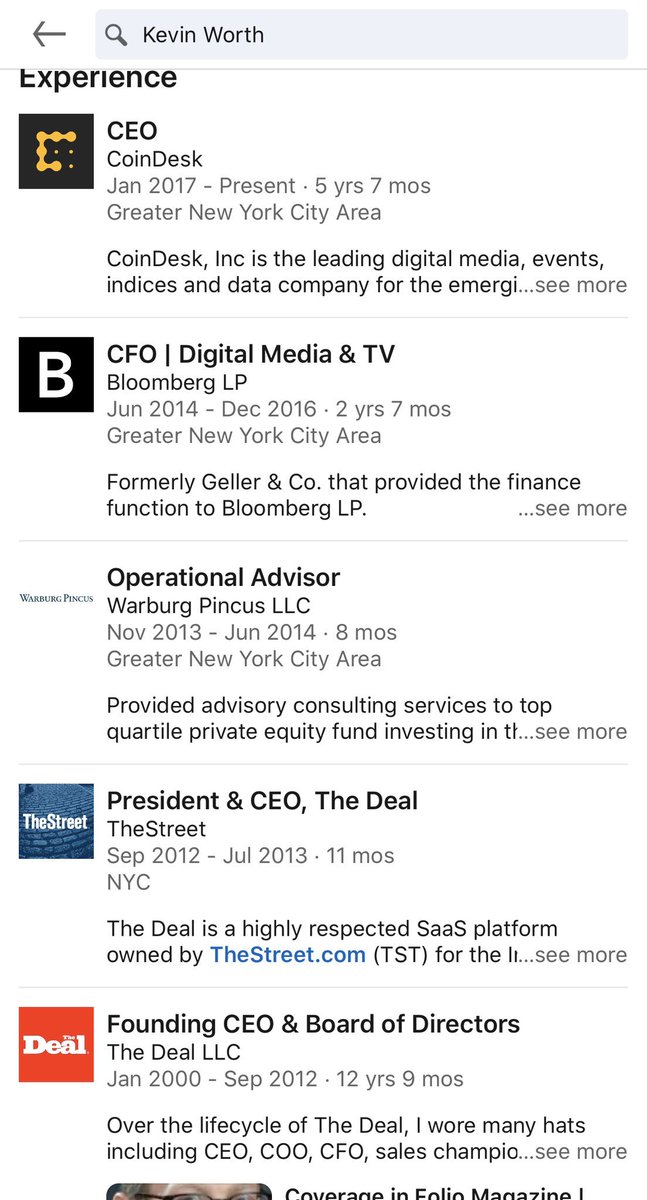Tap the Kevin Worth search field
The height and width of the screenshot is (1200, 647).
tap(360, 35)
